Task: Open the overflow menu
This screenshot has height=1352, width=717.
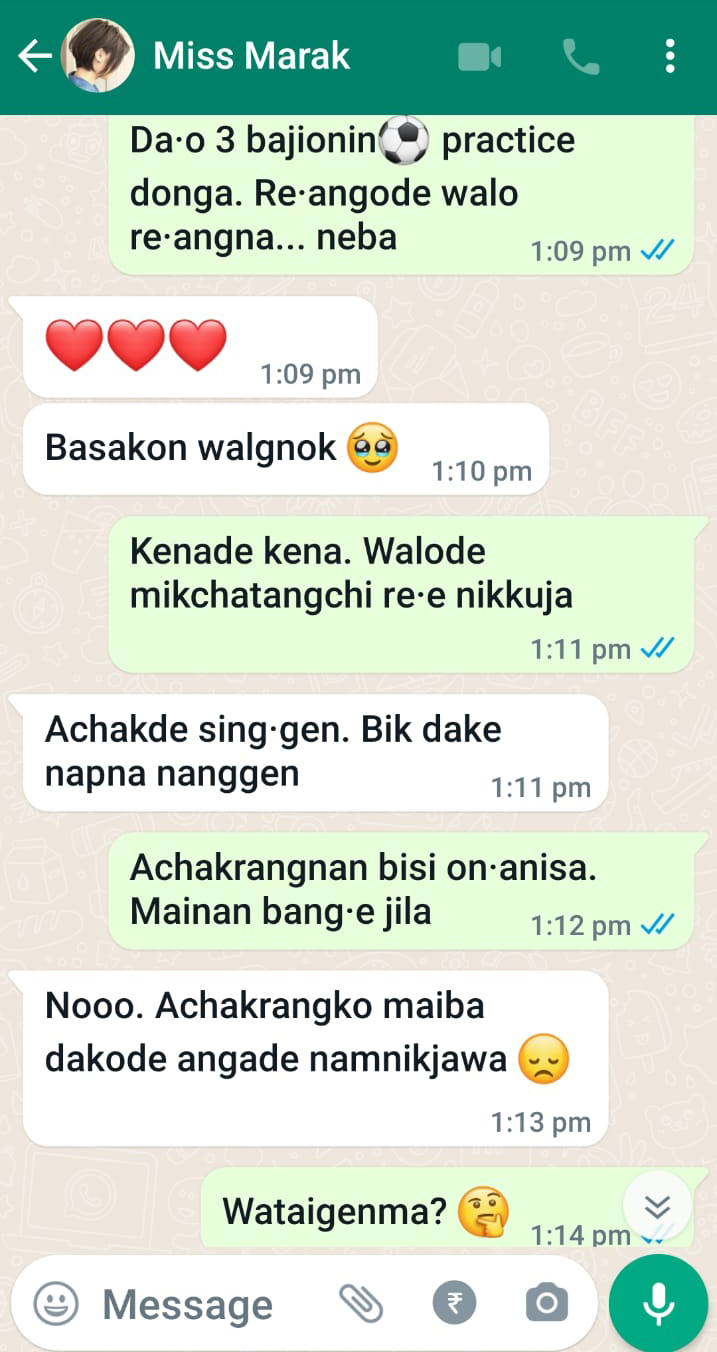Action: 670,57
